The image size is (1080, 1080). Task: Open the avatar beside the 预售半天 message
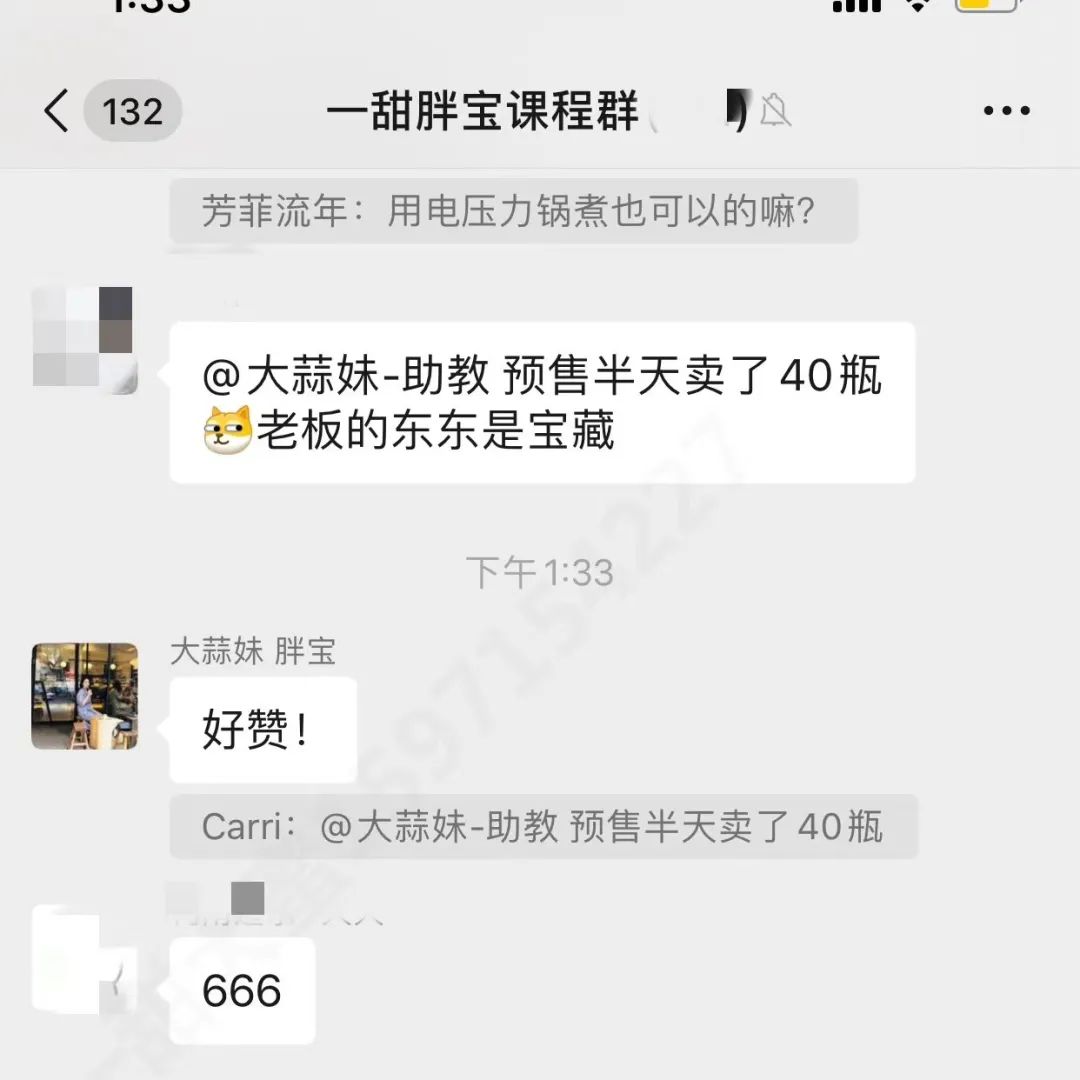point(83,340)
